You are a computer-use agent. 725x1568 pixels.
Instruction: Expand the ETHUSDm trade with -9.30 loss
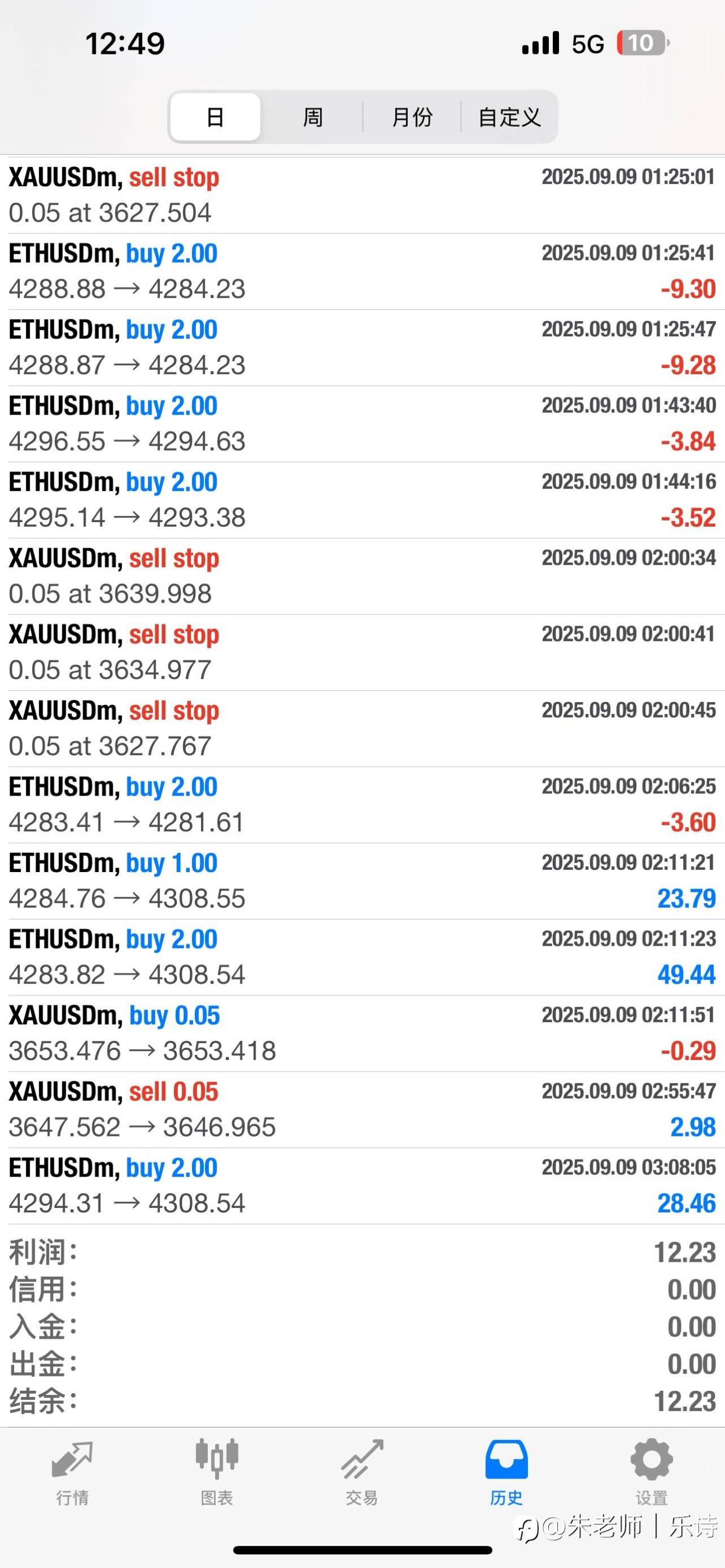(x=362, y=271)
